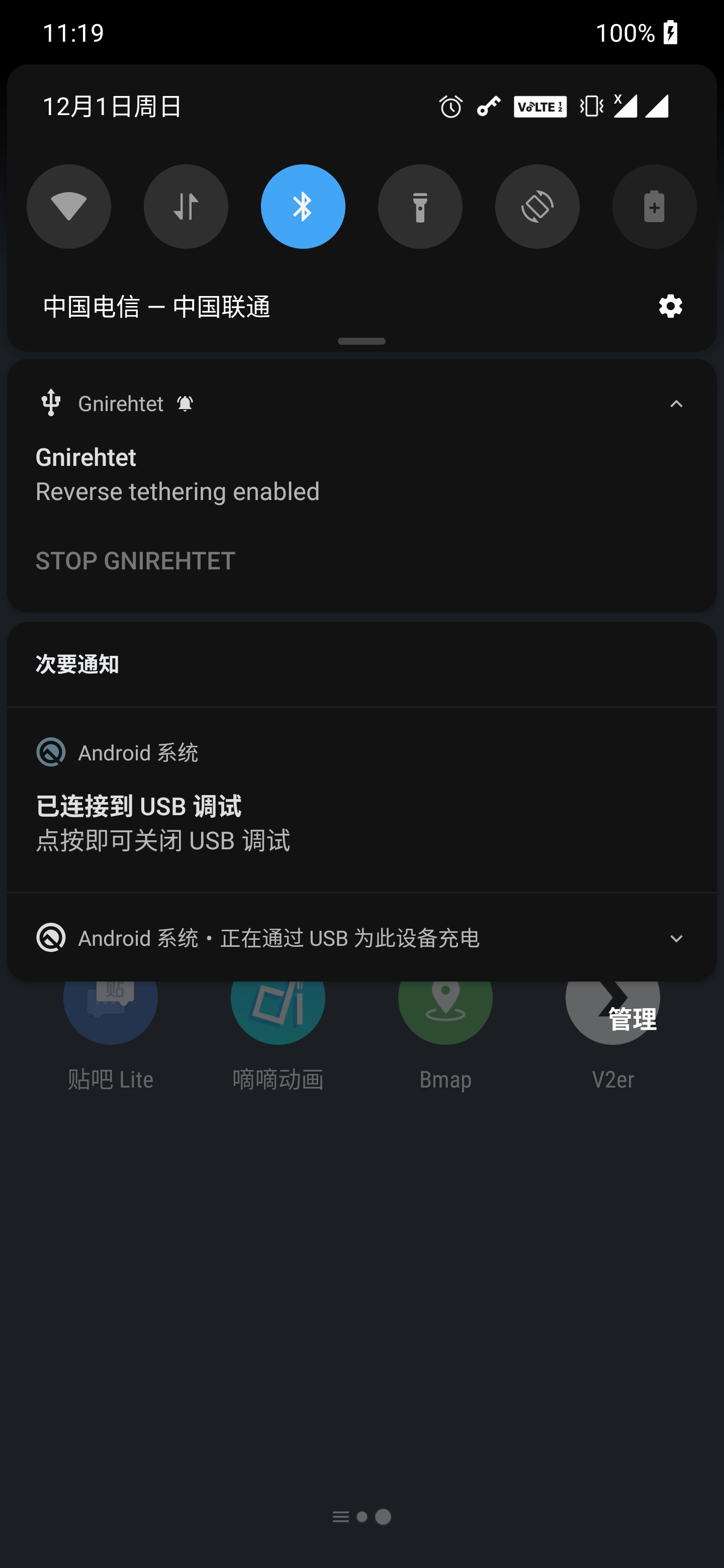Turn on the flashlight tile

point(420,207)
